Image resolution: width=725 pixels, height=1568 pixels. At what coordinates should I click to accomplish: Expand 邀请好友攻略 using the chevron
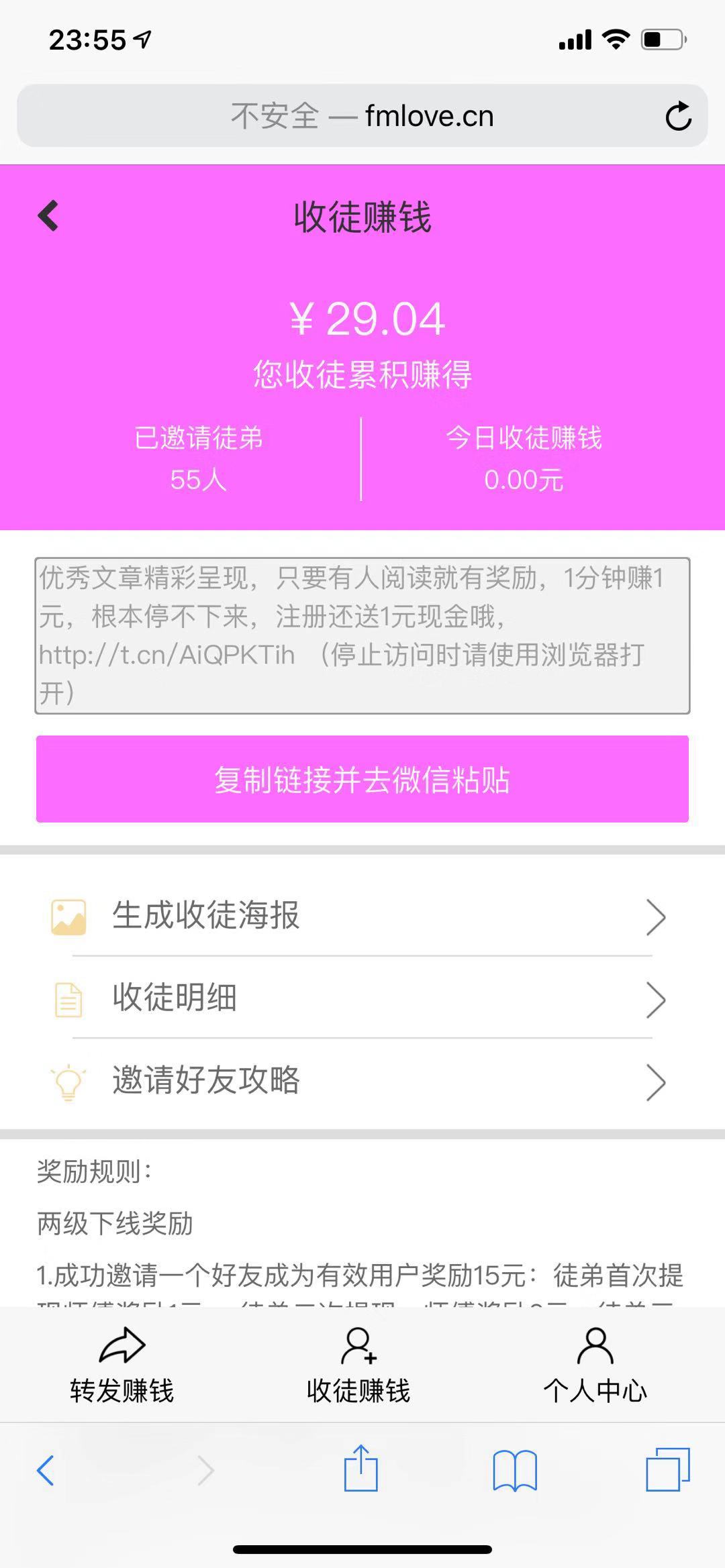657,1081
